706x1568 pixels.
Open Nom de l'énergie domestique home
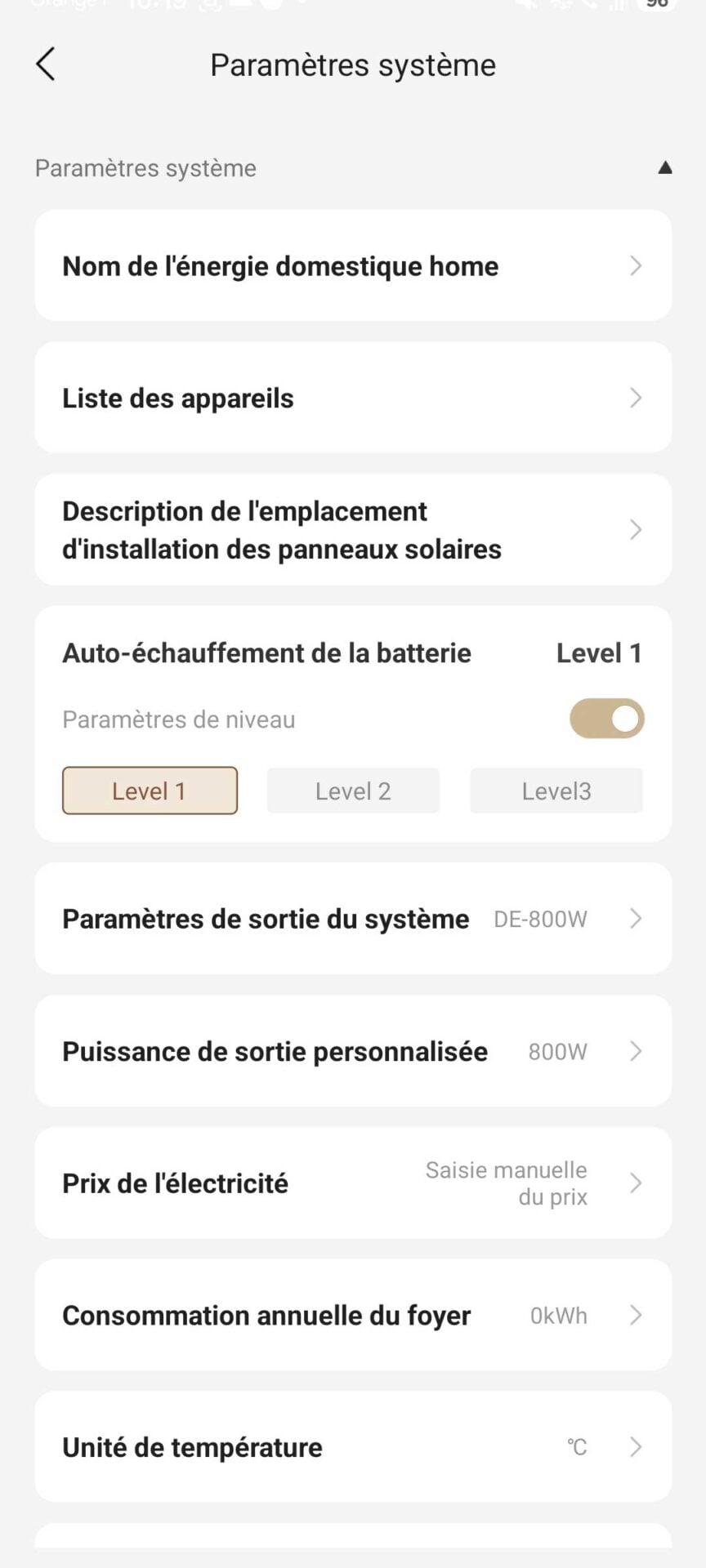(353, 265)
